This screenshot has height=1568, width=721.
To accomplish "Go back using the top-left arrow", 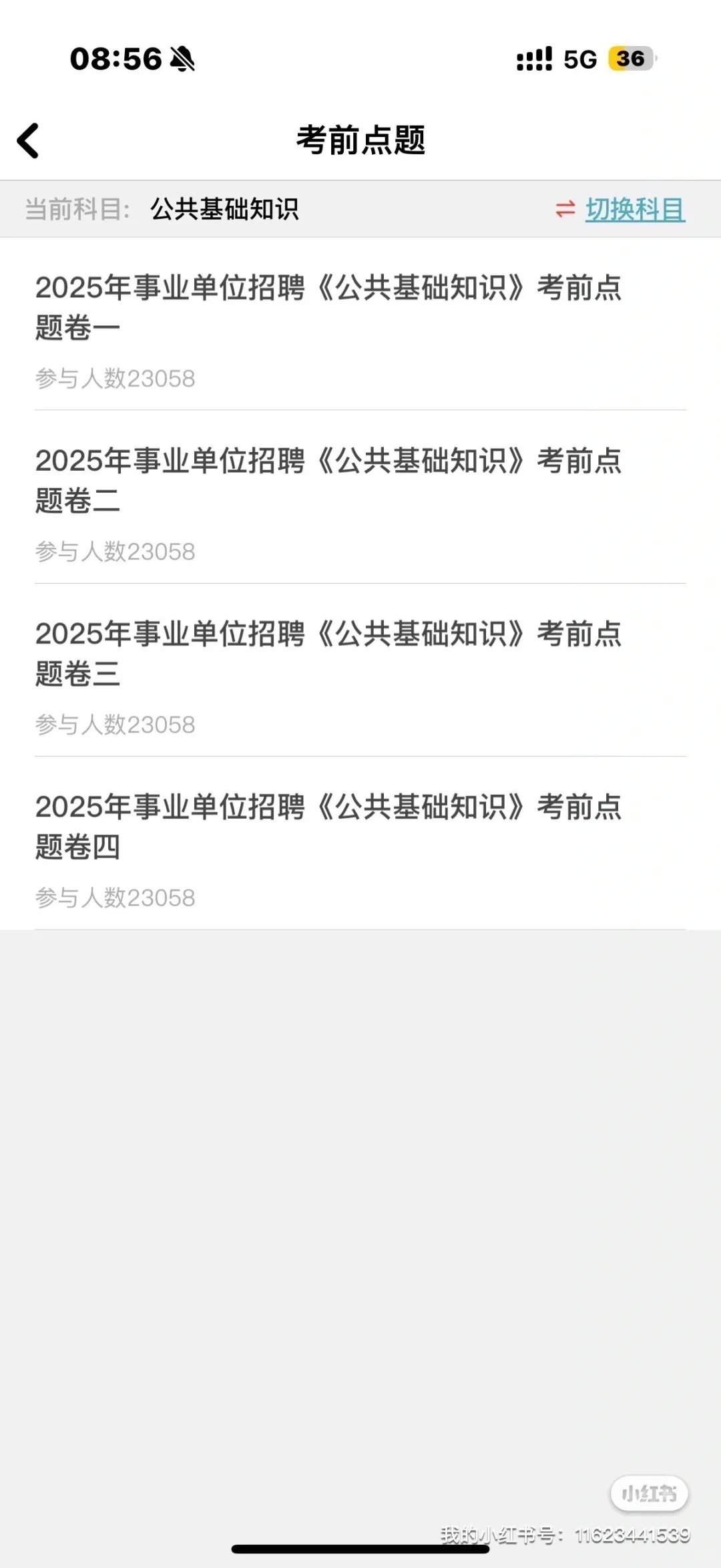I will 29,141.
